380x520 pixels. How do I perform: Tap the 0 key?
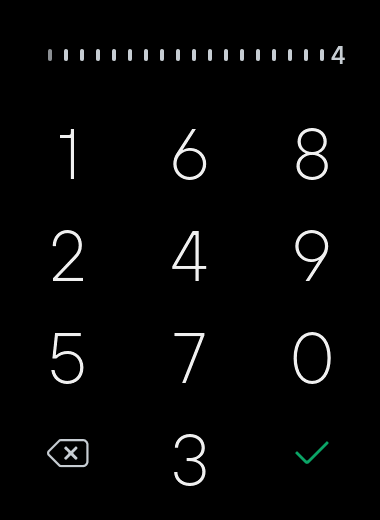[x=312, y=358]
